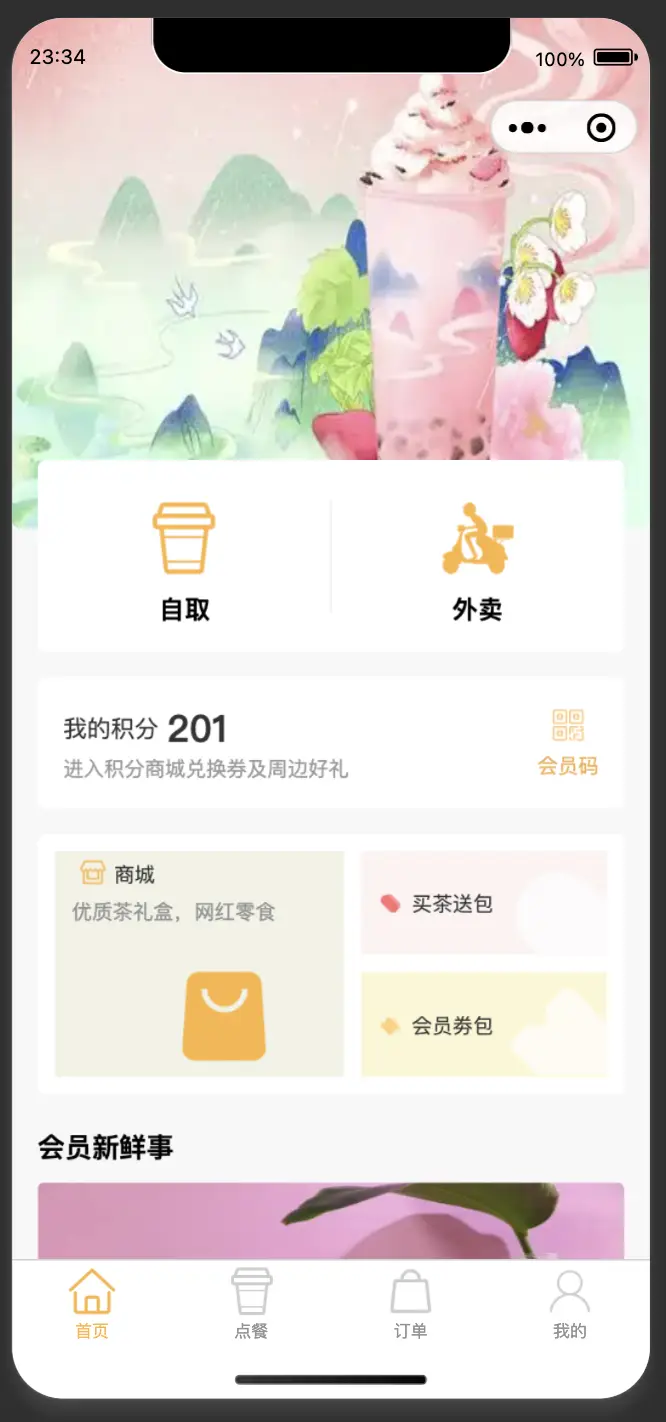Image resolution: width=666 pixels, height=1422 pixels.
Task: Open the 会员券包 coupon pack
Action: click(484, 1026)
